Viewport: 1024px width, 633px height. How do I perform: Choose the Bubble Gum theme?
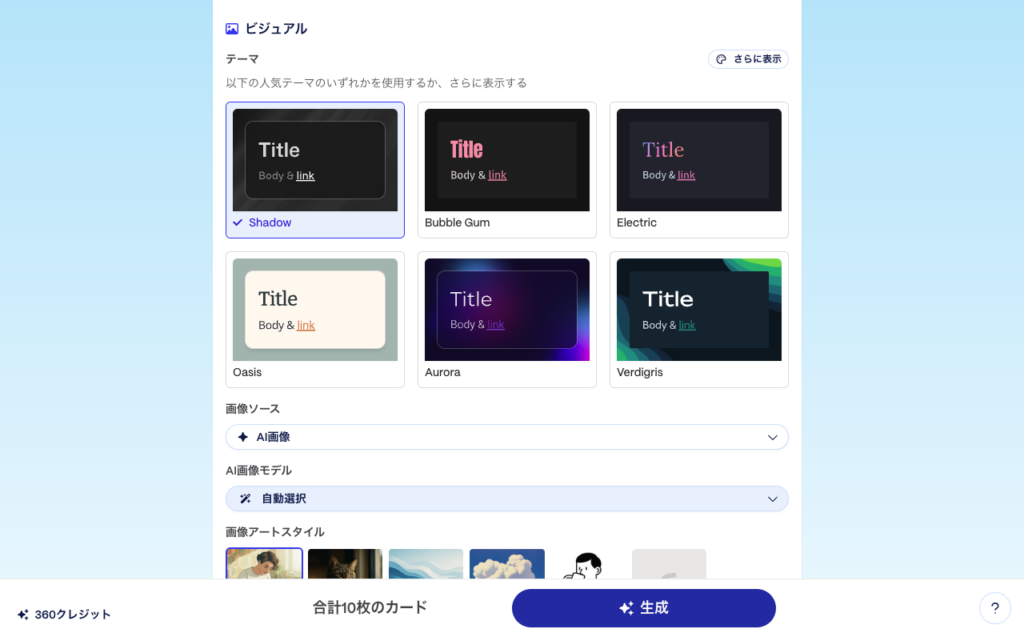coord(507,169)
